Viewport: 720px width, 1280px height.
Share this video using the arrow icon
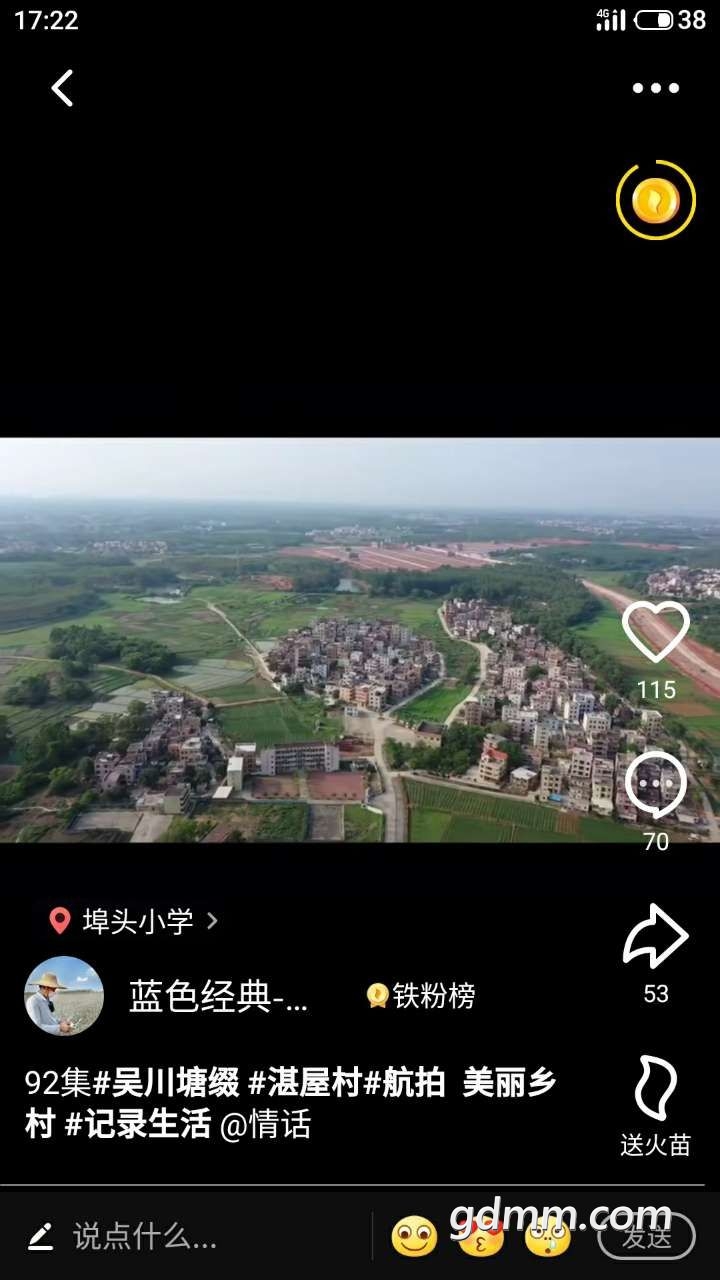(655, 937)
